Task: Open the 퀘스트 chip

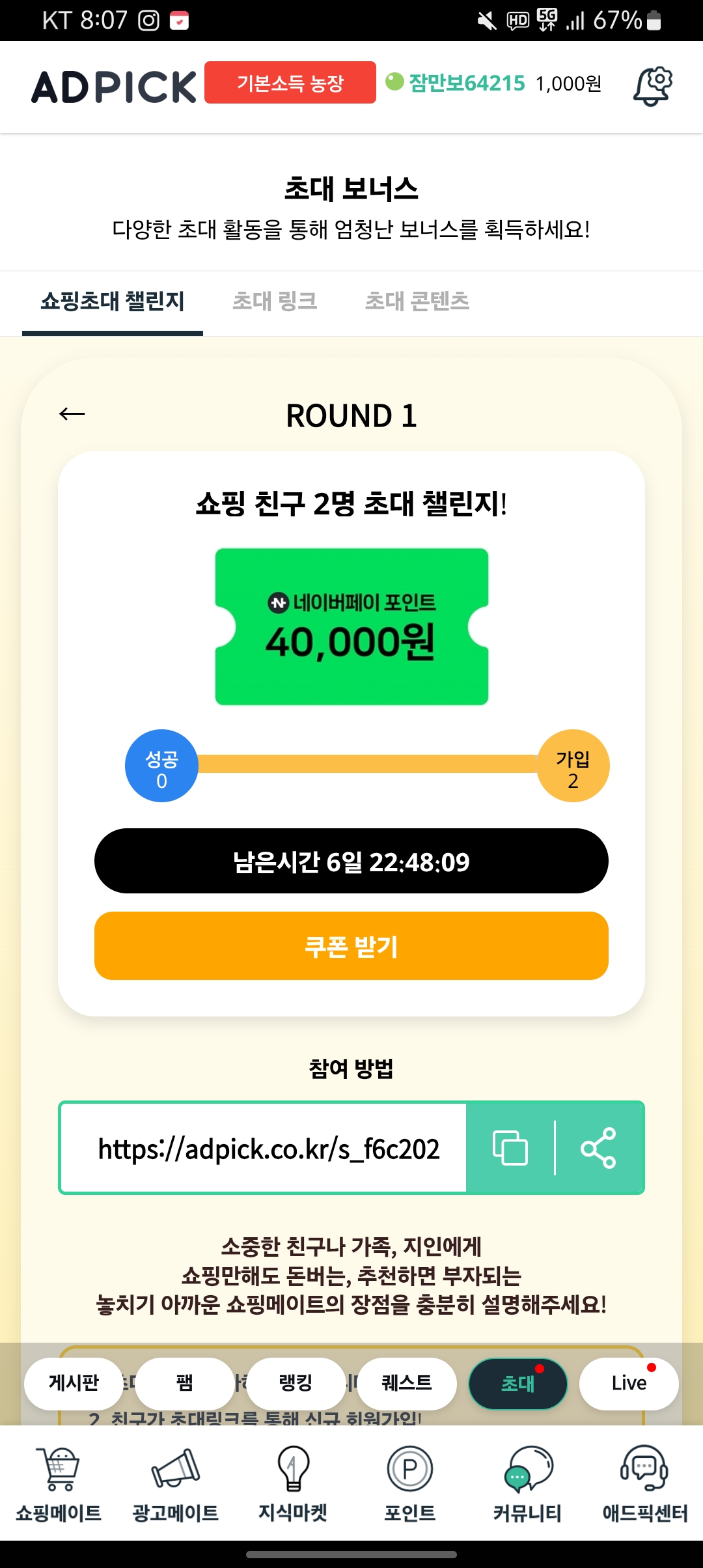Action: [407, 1383]
